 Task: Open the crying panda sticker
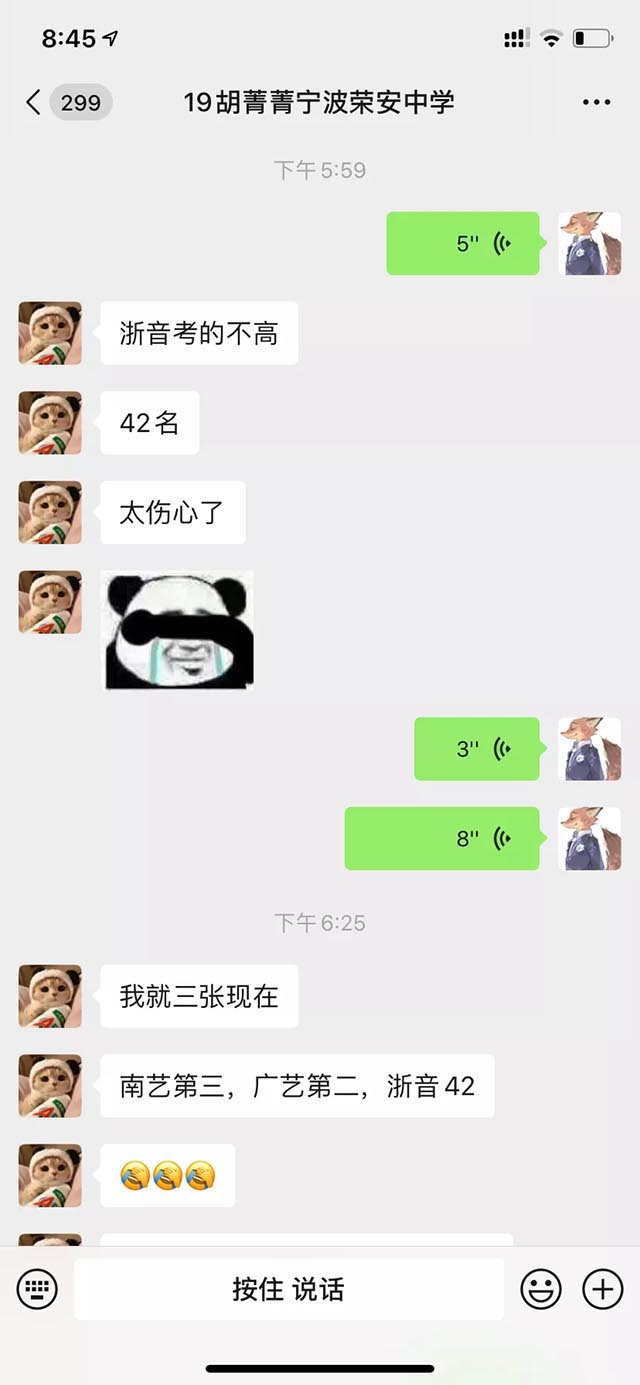point(178,630)
